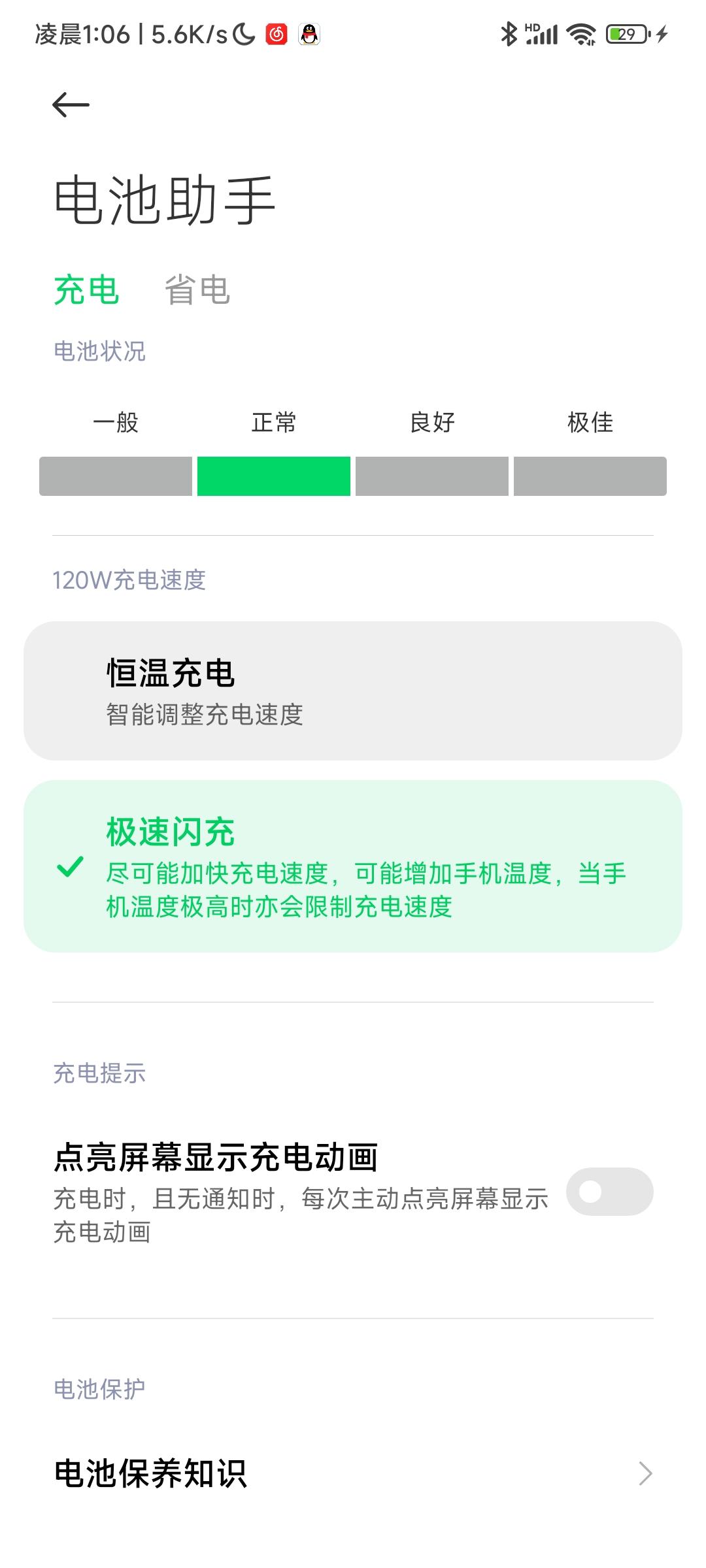Switch to the 省电 tab
This screenshot has height=1568, width=706.
[197, 289]
